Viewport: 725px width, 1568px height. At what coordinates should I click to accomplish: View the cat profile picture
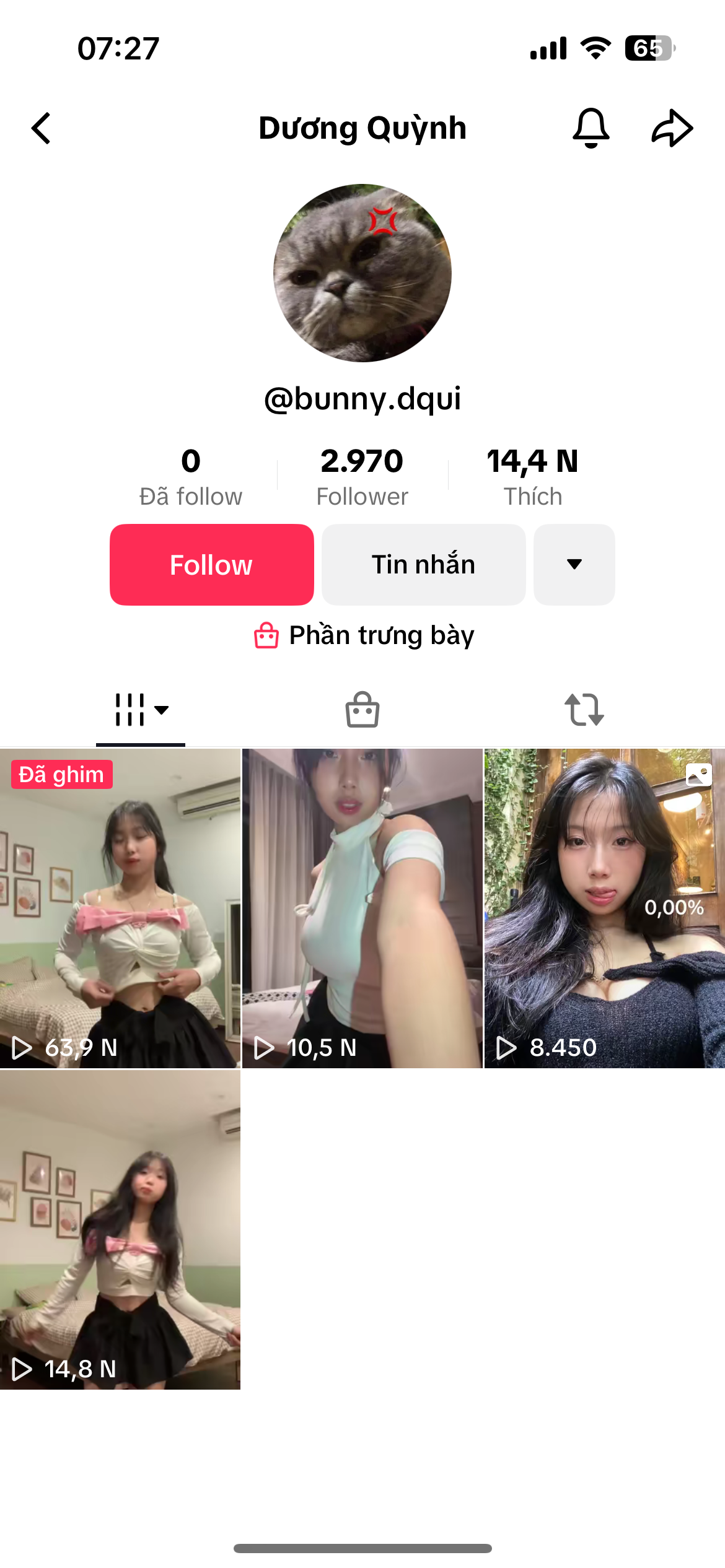[x=362, y=273]
